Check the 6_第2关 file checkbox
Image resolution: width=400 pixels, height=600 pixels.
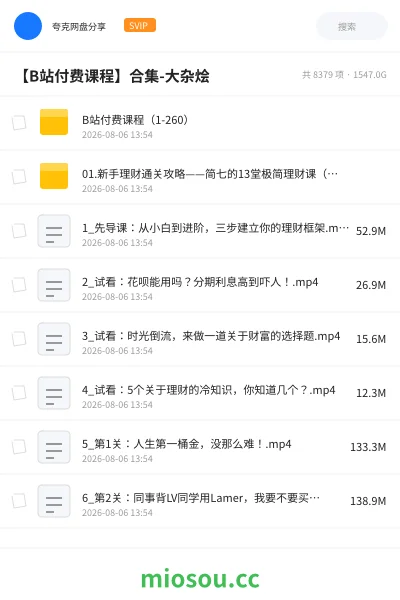19,501
